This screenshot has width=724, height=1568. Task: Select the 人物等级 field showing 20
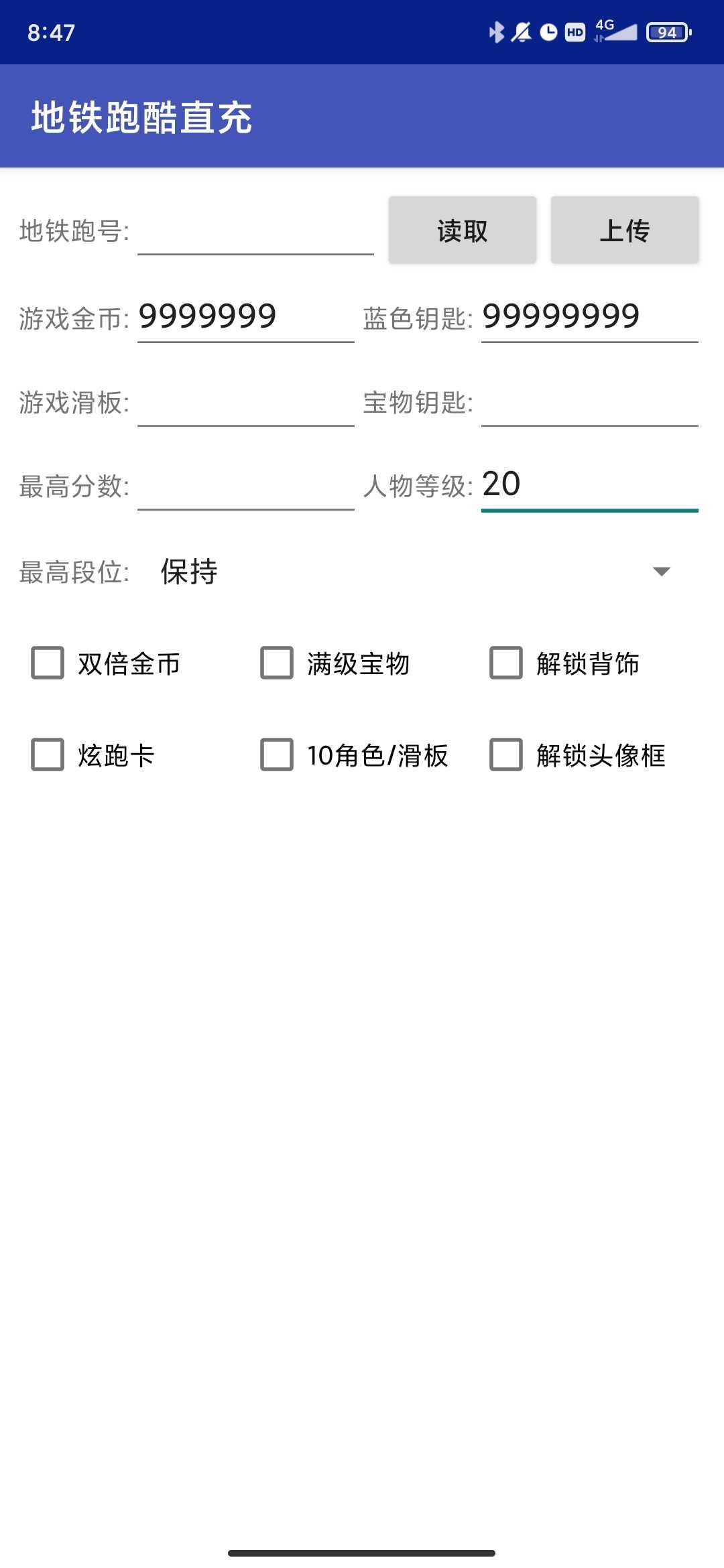pyautogui.click(x=590, y=484)
